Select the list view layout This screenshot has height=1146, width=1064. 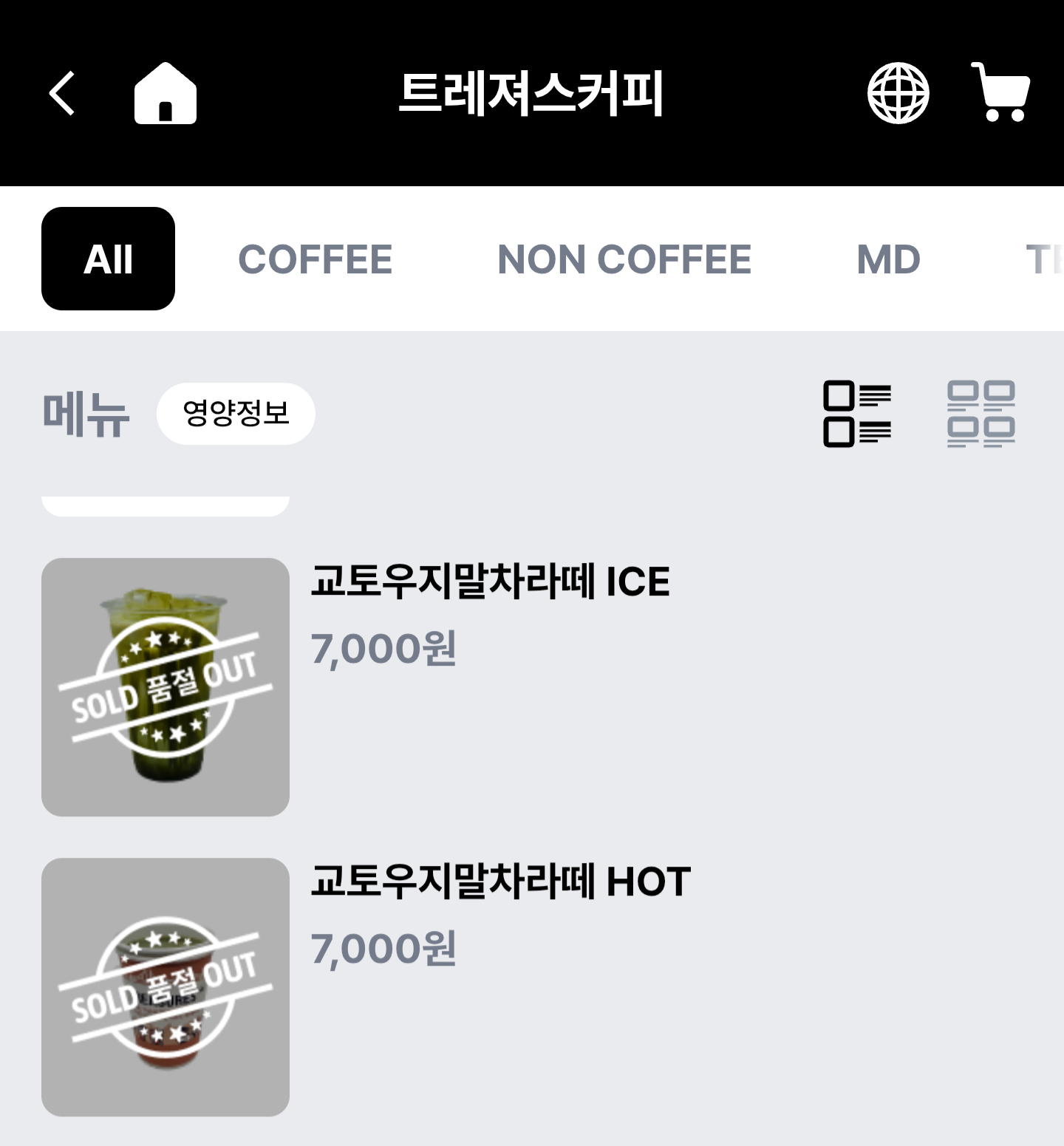click(857, 414)
